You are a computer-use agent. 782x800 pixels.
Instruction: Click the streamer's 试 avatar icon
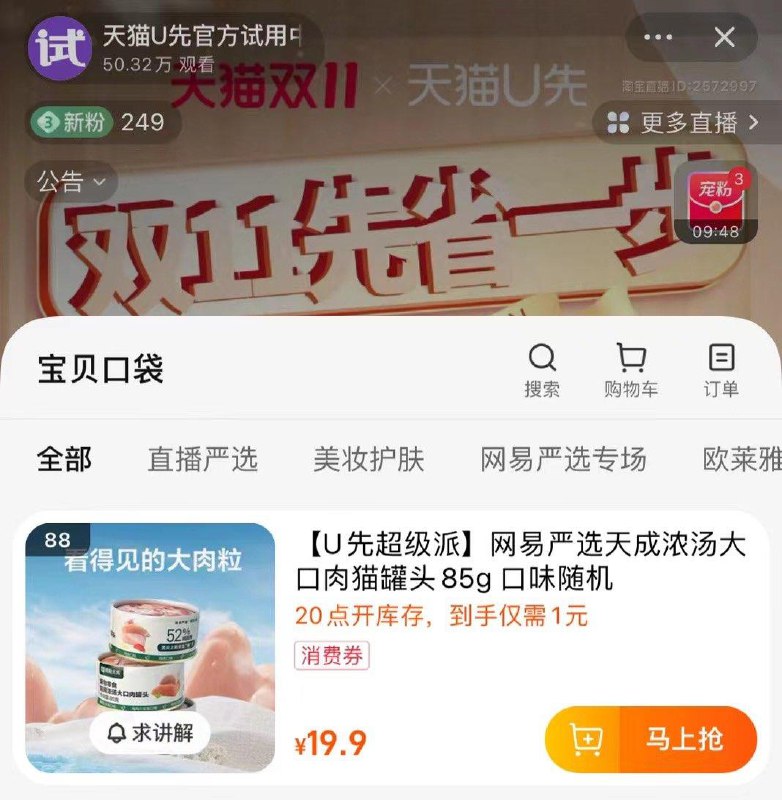(x=62, y=45)
